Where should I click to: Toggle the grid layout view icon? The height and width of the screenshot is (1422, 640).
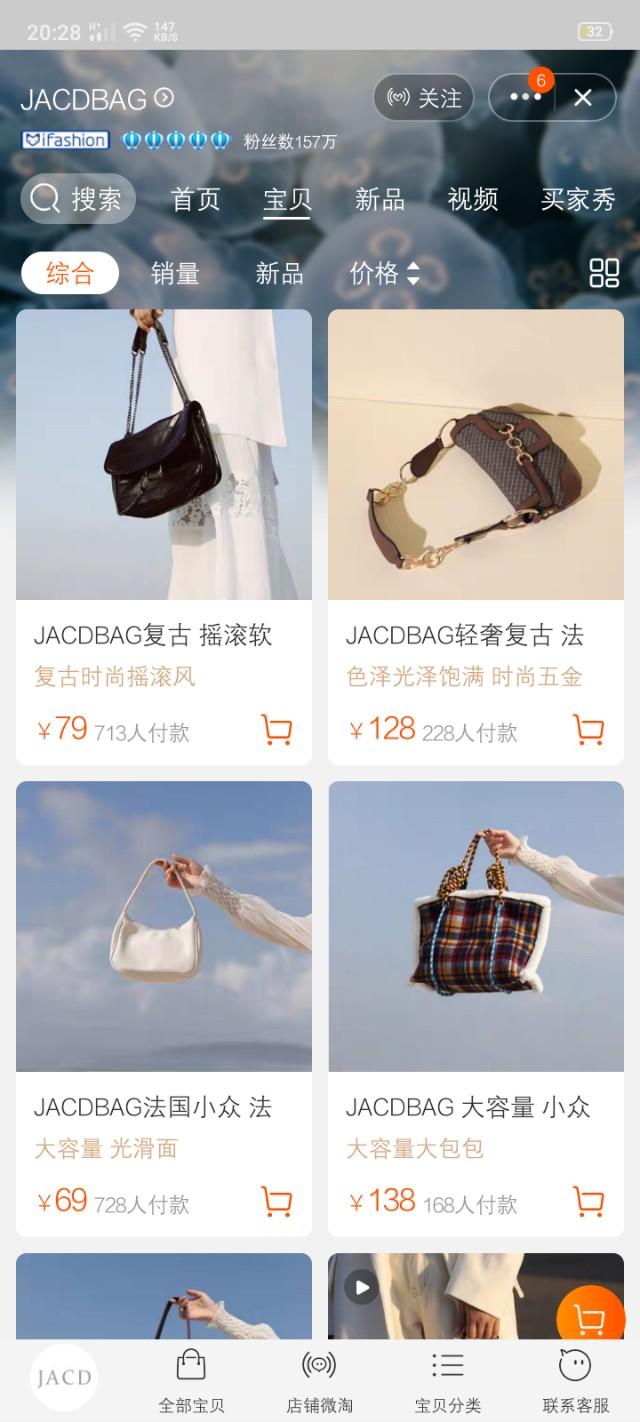pyautogui.click(x=604, y=273)
